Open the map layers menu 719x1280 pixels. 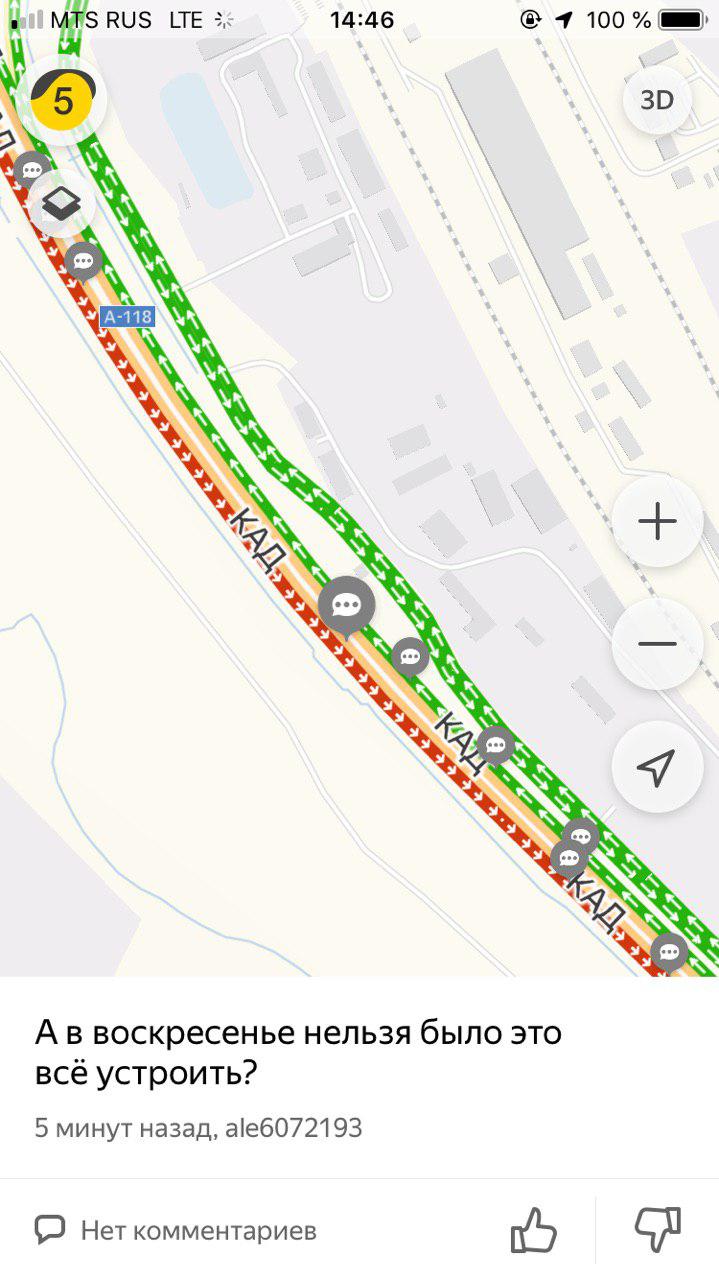[x=62, y=205]
